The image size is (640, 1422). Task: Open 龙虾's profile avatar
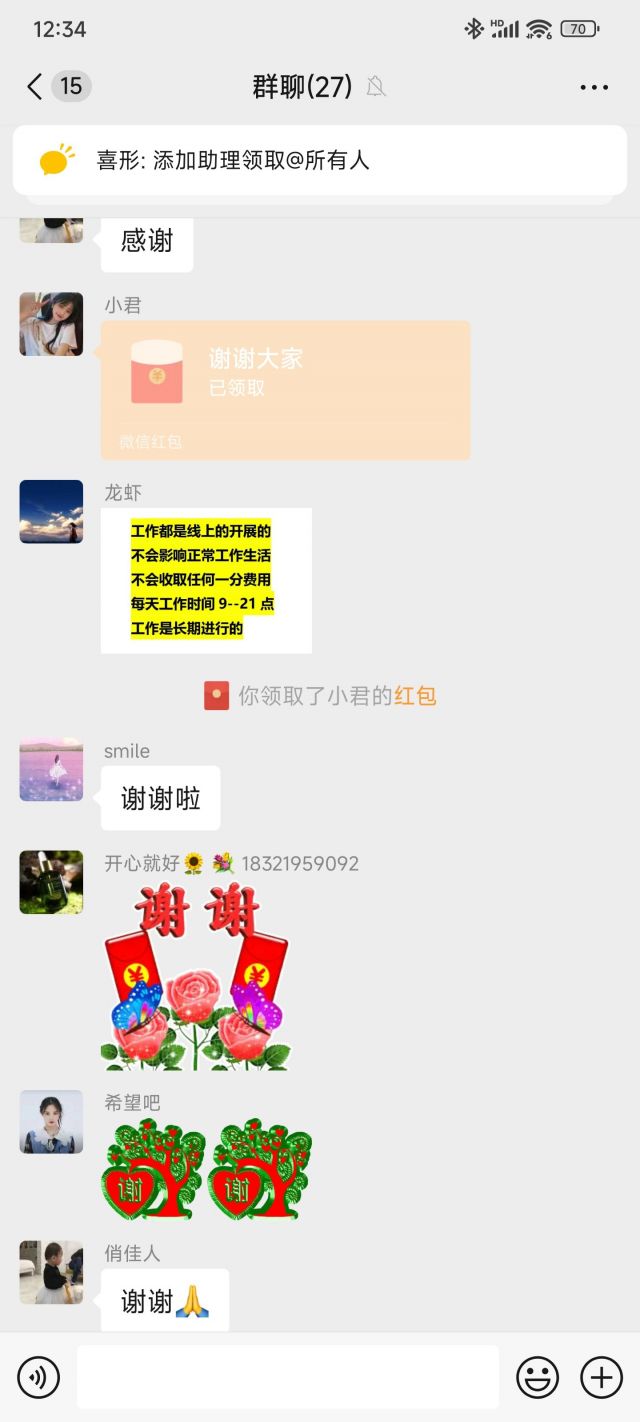(51, 511)
